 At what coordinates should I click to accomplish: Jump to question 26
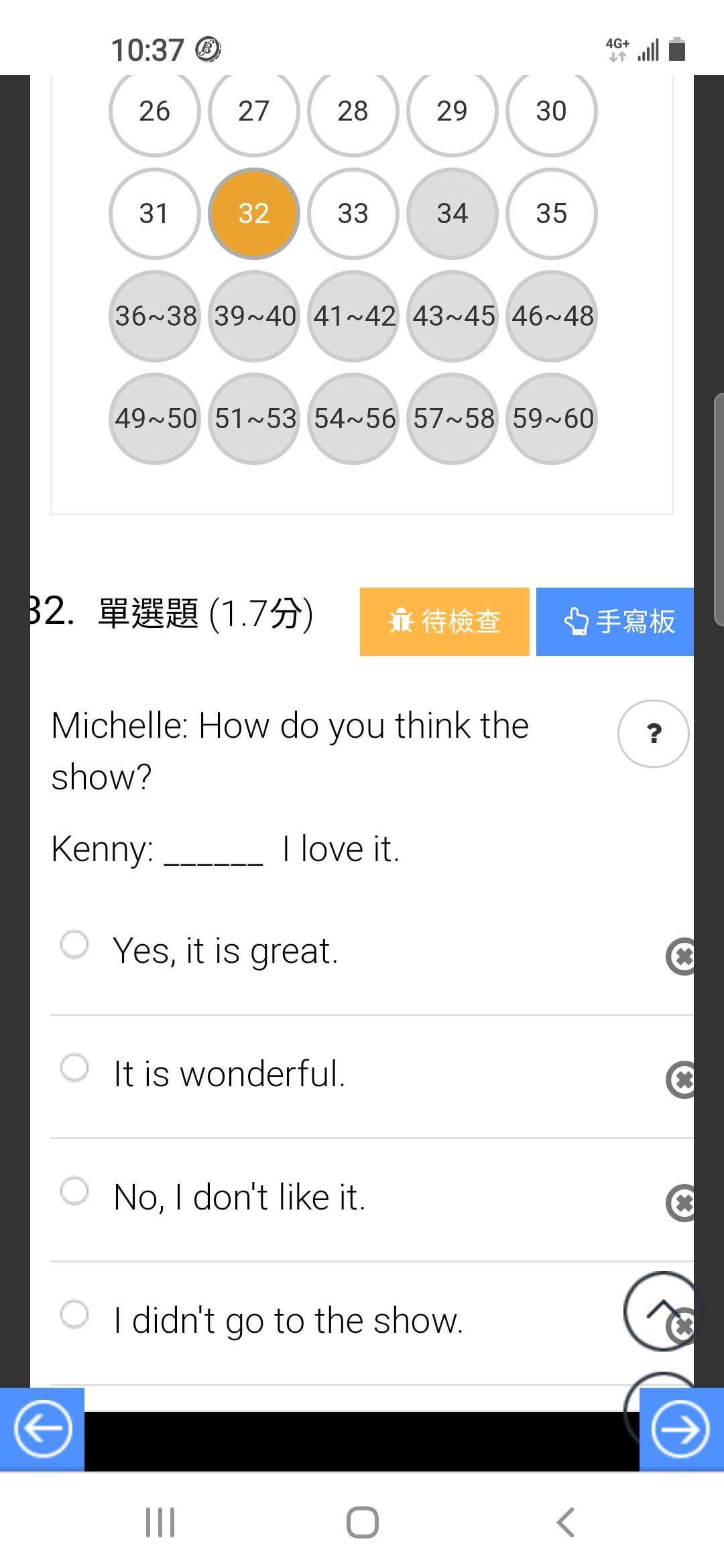pyautogui.click(x=154, y=111)
